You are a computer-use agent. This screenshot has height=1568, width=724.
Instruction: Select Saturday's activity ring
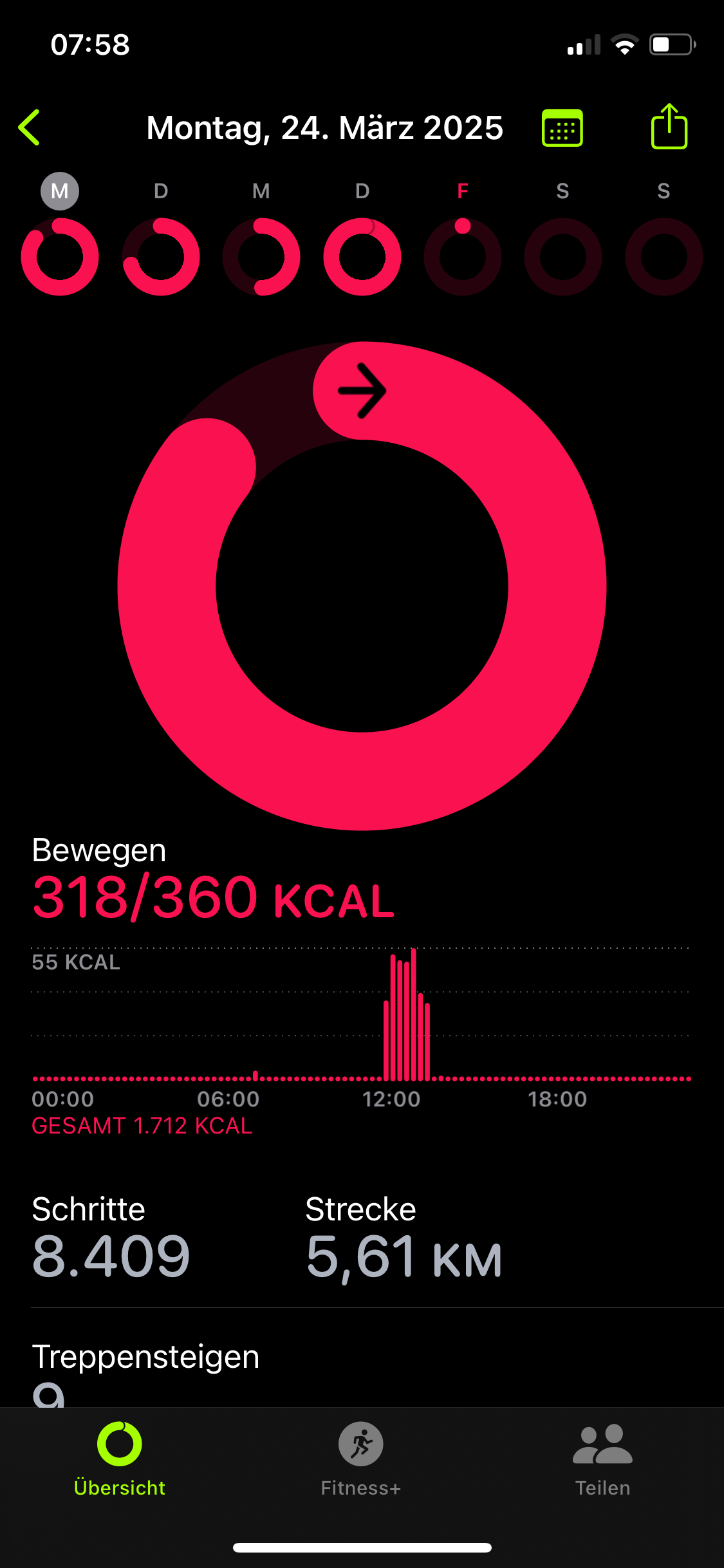click(x=563, y=257)
